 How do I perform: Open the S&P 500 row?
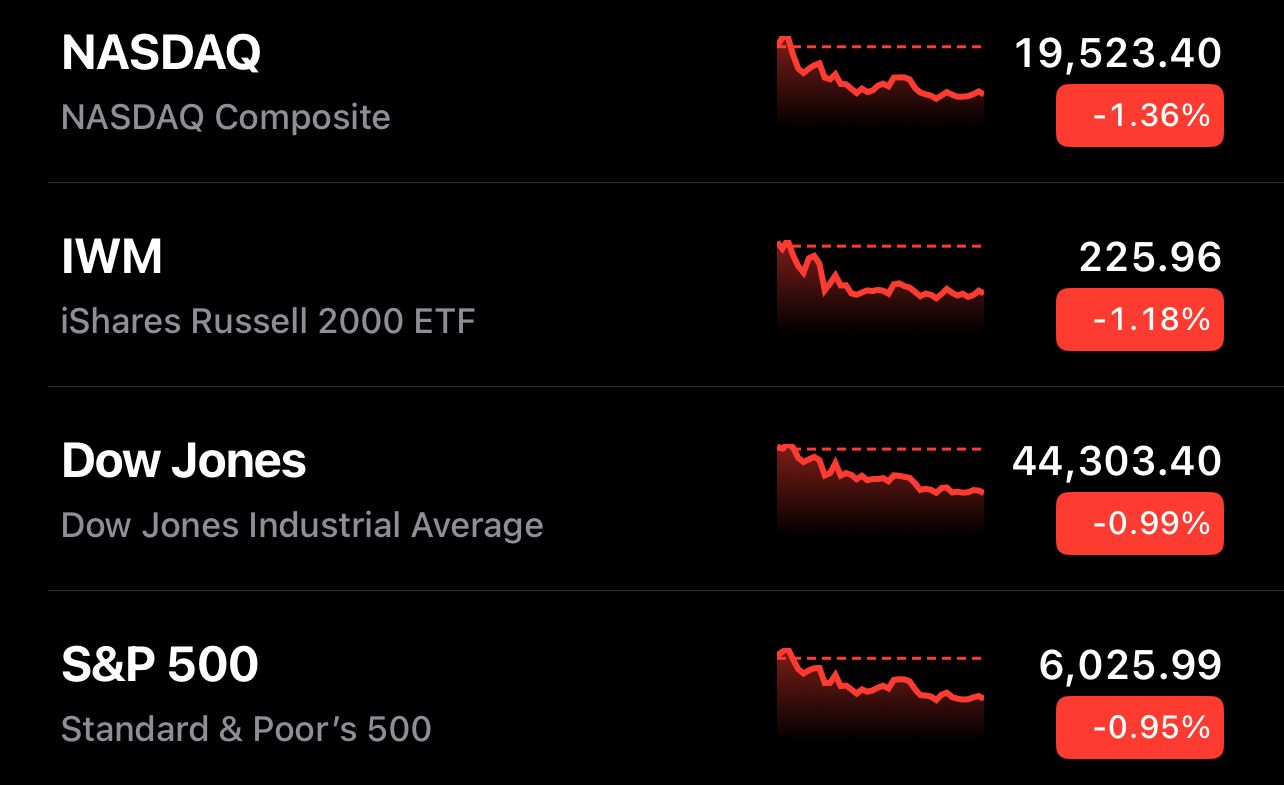pyautogui.click(x=400, y=696)
